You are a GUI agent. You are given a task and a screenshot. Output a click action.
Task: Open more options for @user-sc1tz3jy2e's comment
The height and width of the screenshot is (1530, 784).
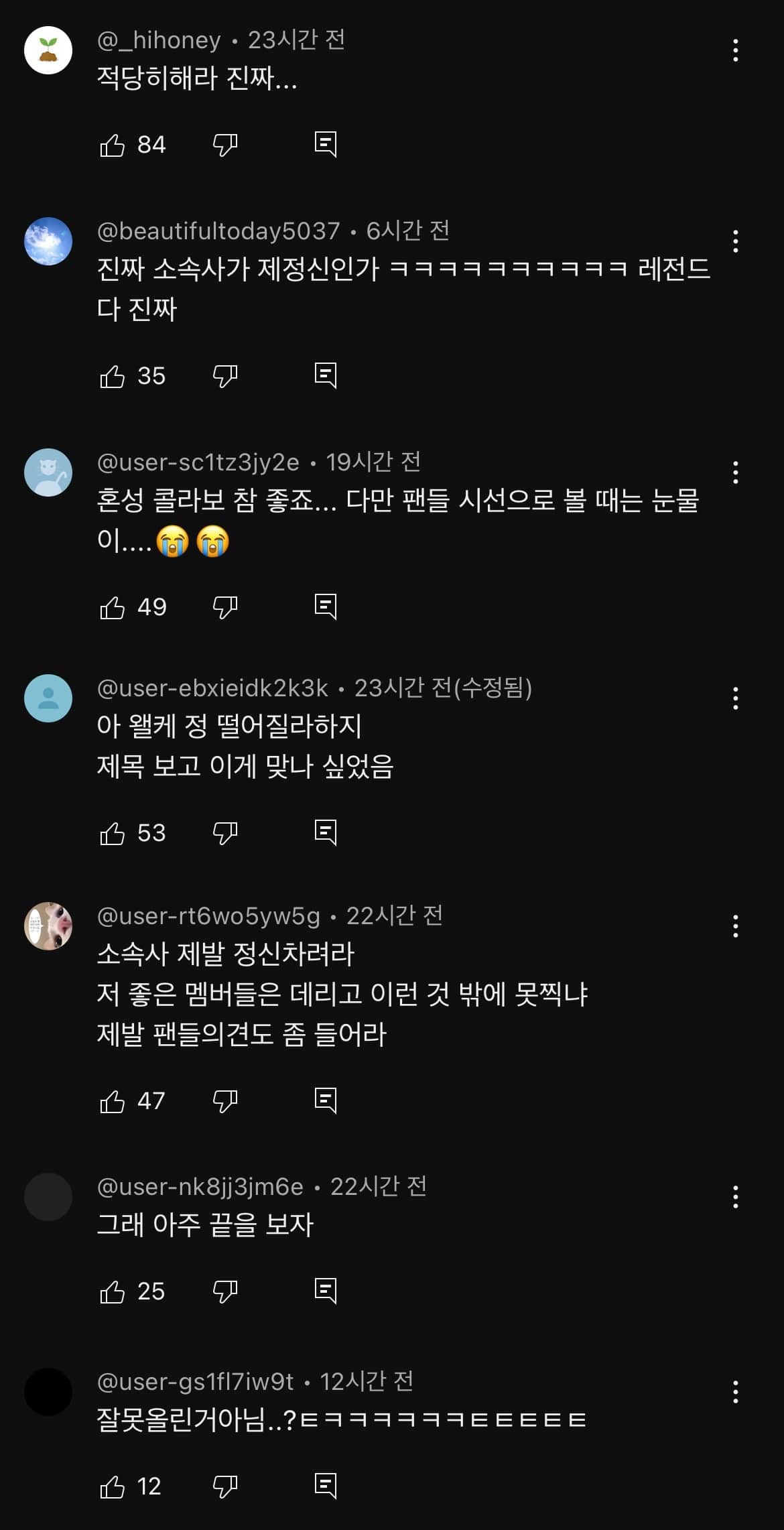pos(735,472)
